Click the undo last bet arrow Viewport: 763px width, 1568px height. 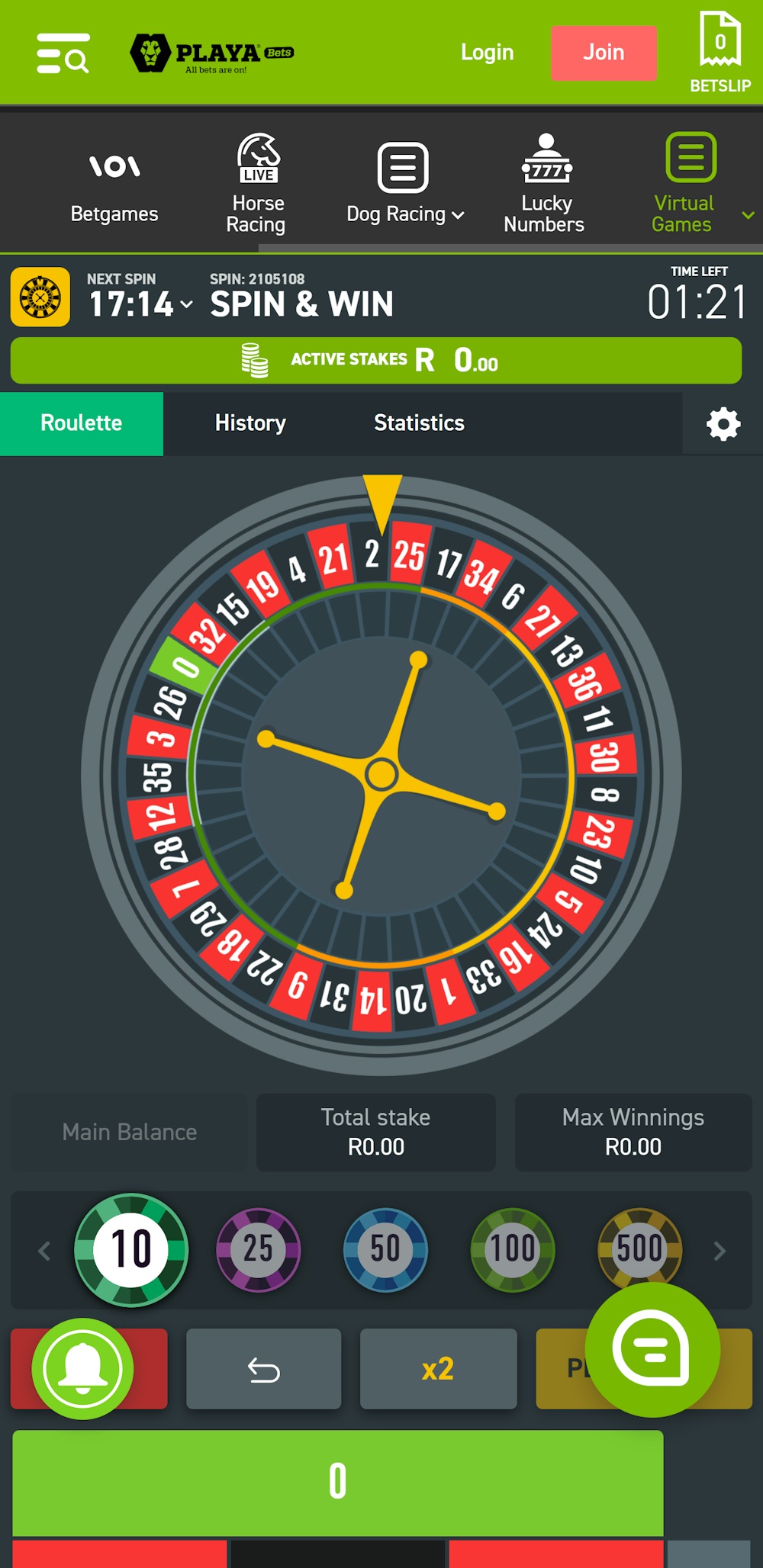click(x=262, y=1367)
